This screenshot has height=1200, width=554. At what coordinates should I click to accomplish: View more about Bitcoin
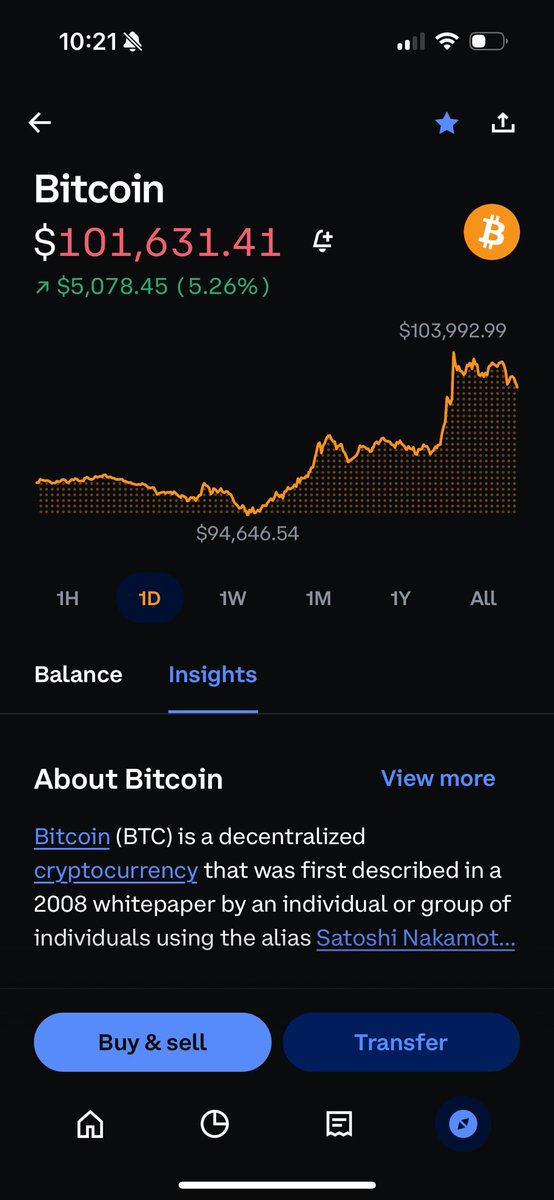[x=438, y=778]
